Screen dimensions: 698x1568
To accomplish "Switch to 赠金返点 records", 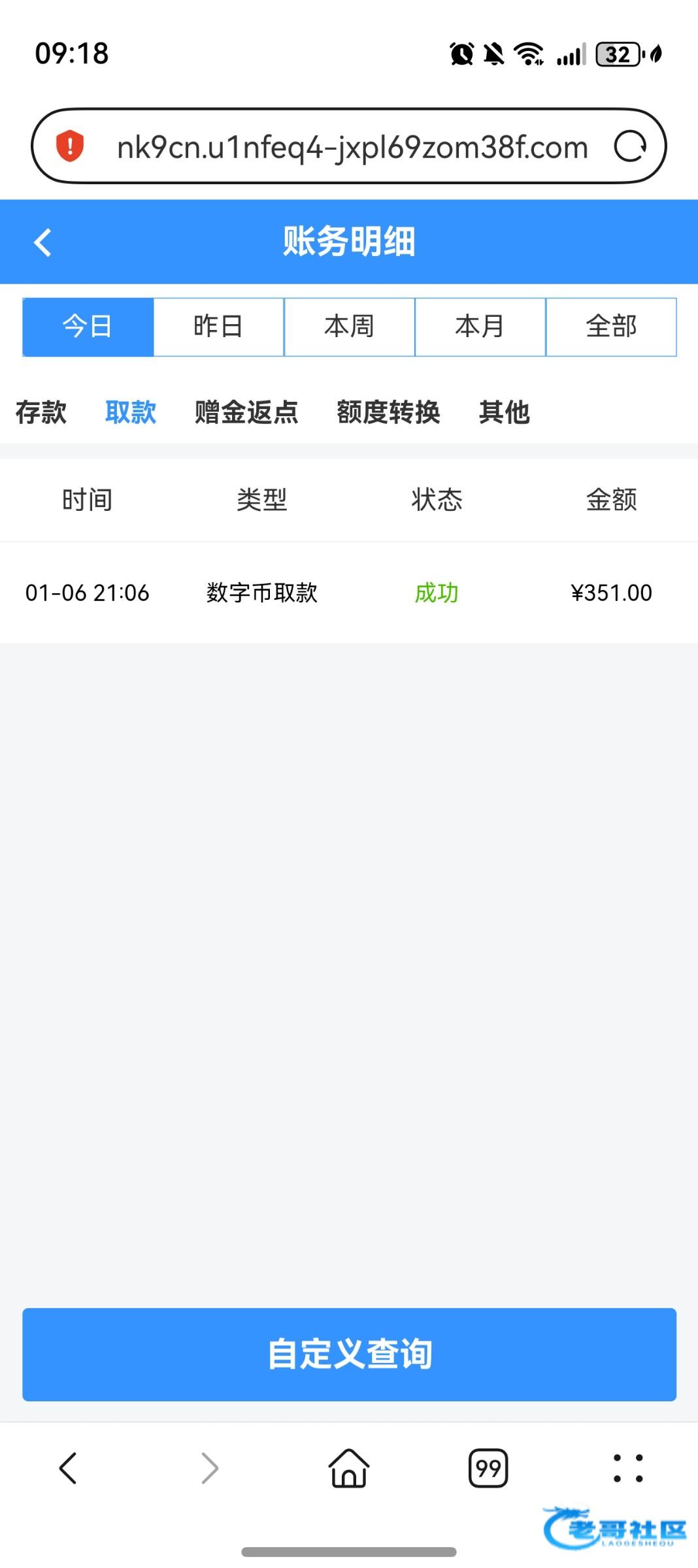I will 246,412.
